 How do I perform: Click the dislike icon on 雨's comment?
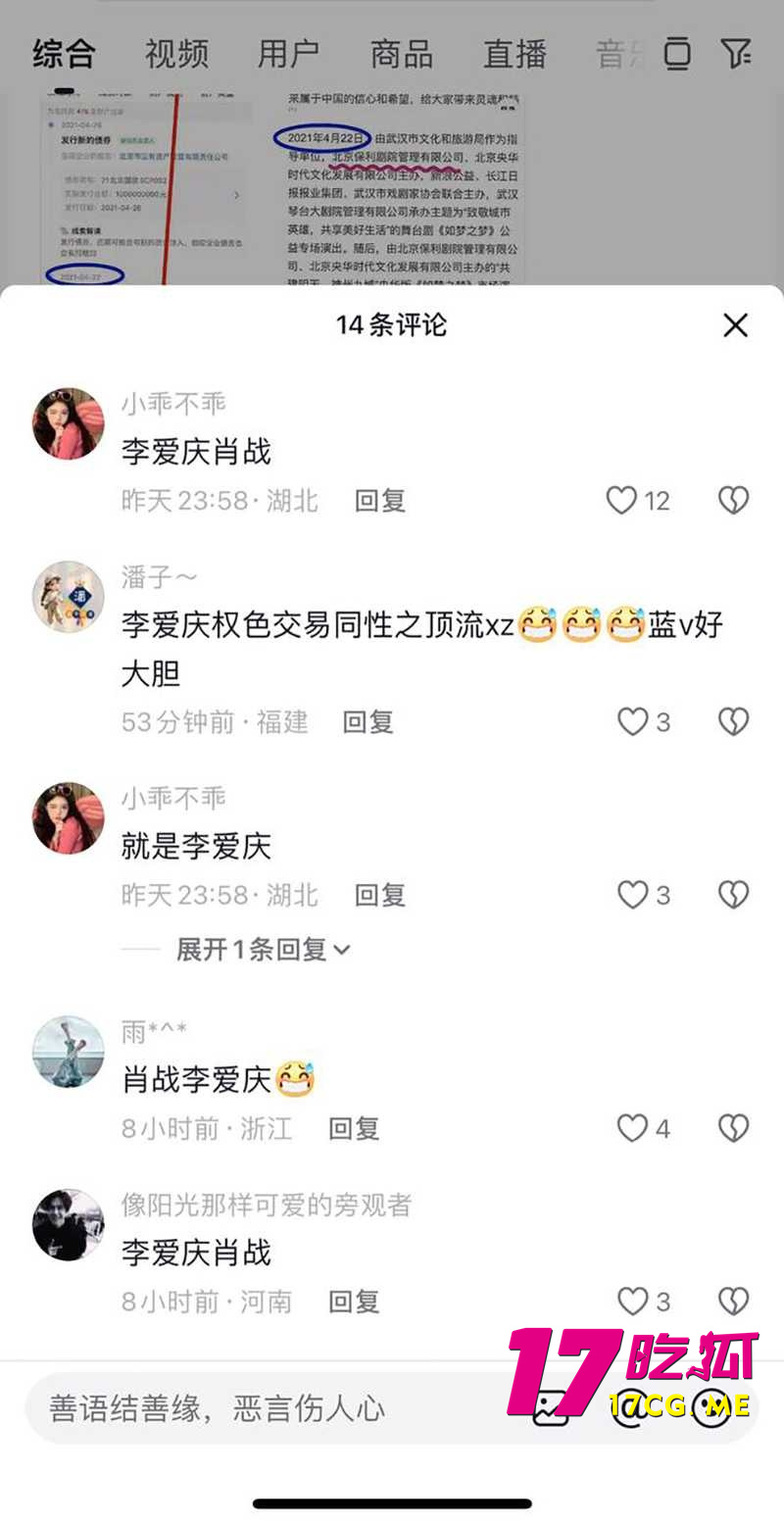[733, 1128]
